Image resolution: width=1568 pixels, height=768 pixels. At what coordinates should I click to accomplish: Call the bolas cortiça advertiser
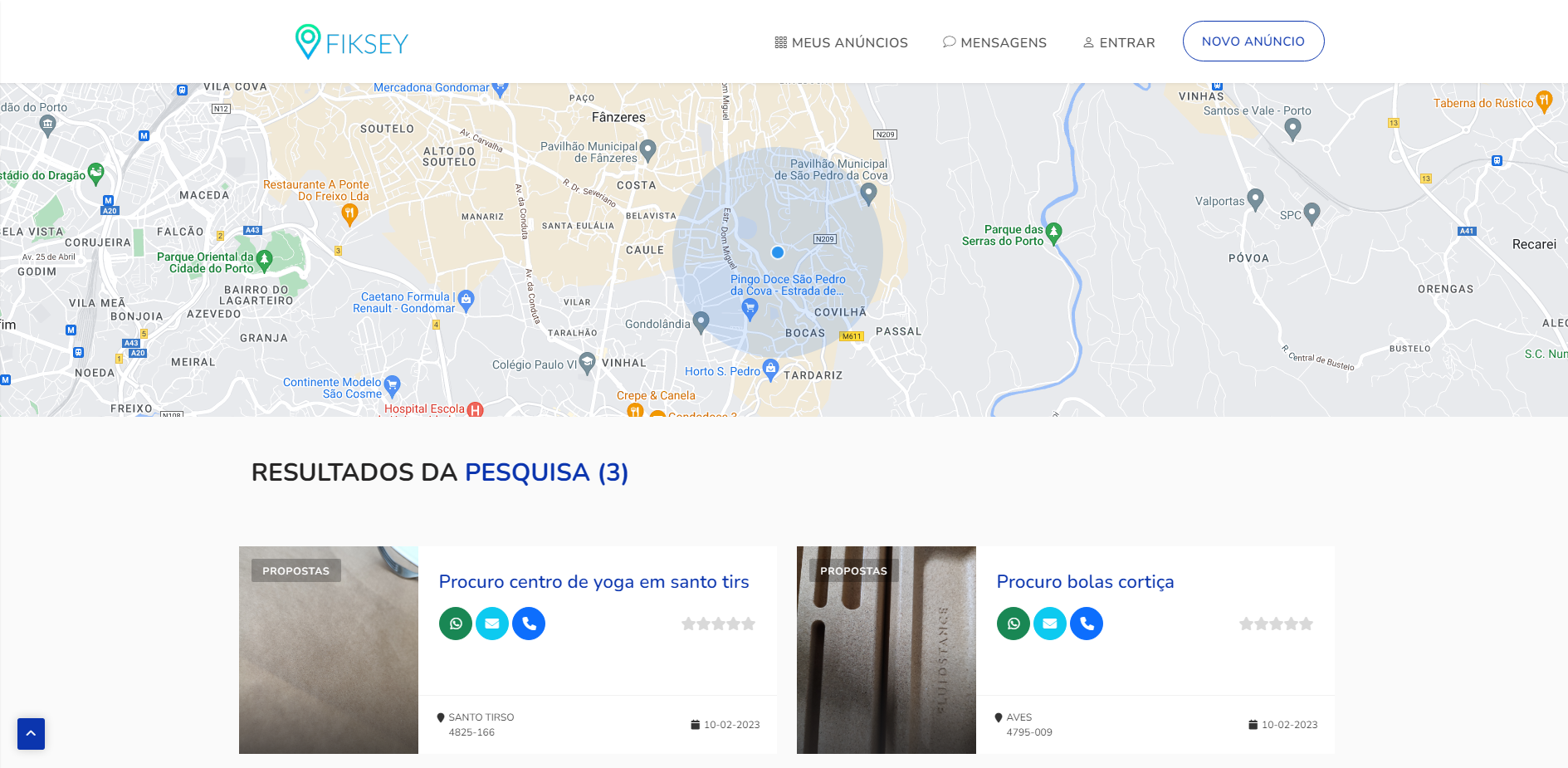tap(1087, 624)
